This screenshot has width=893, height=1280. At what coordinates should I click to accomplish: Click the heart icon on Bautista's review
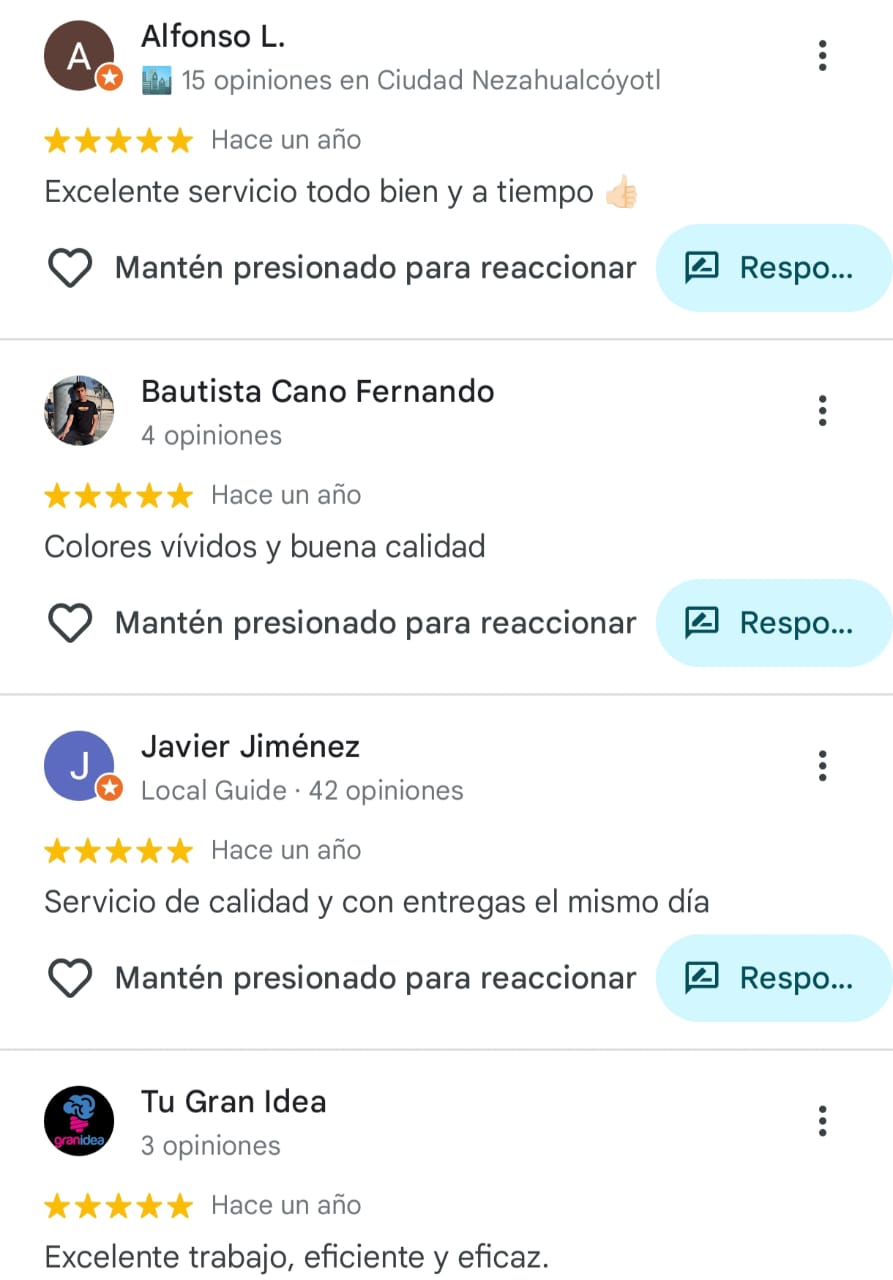pos(69,623)
